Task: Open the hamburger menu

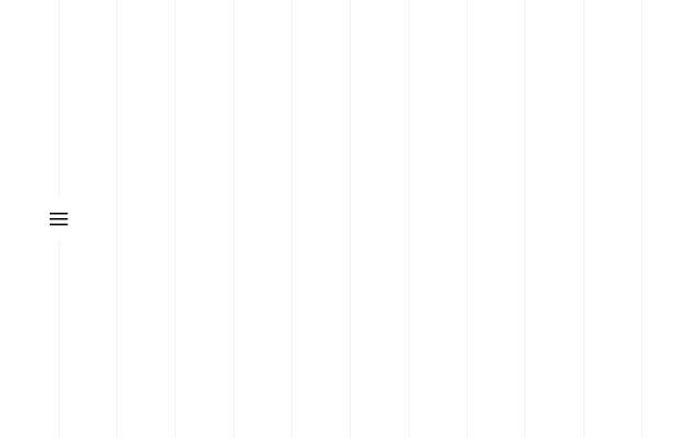Action: coord(59,219)
